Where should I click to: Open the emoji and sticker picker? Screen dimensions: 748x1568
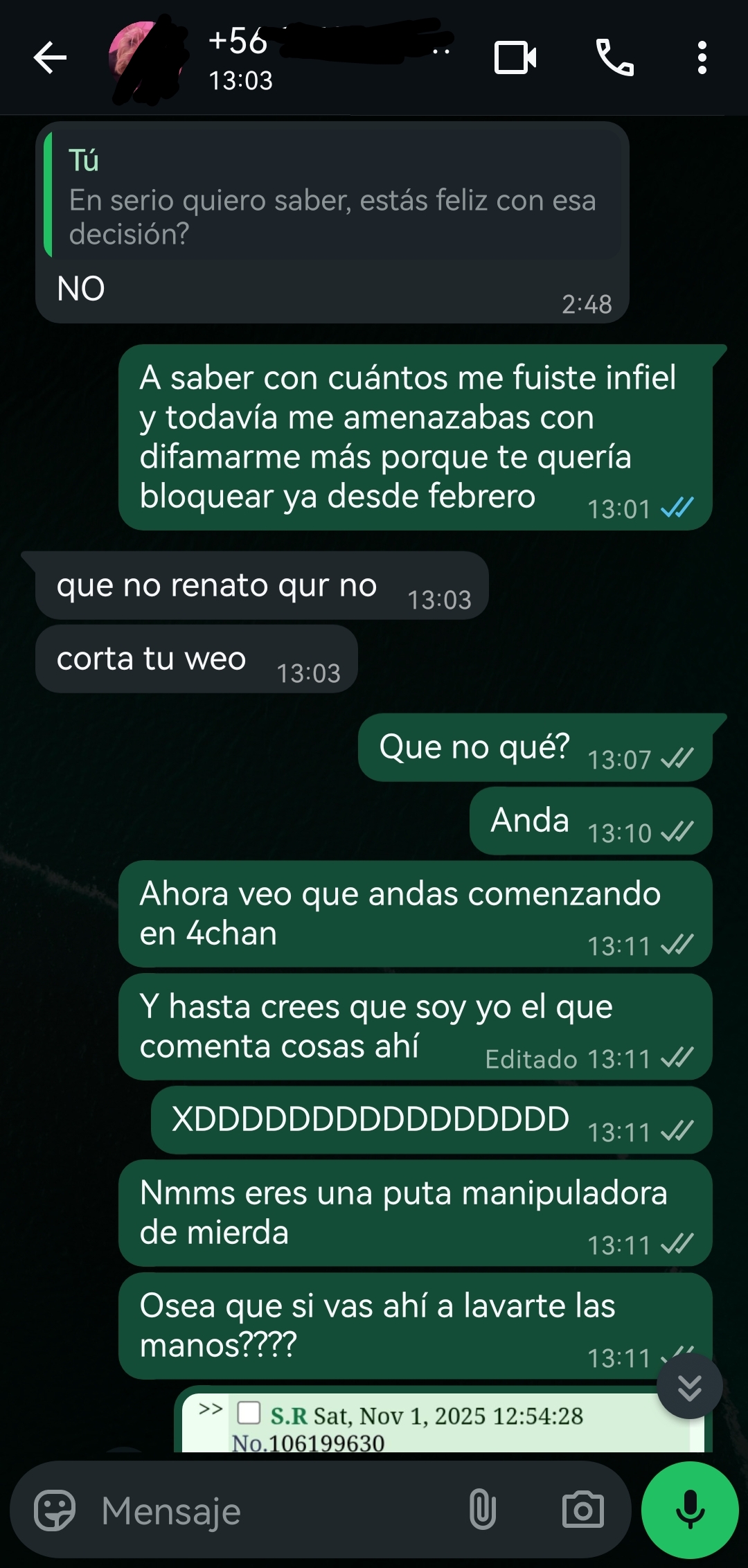pos(55,1510)
